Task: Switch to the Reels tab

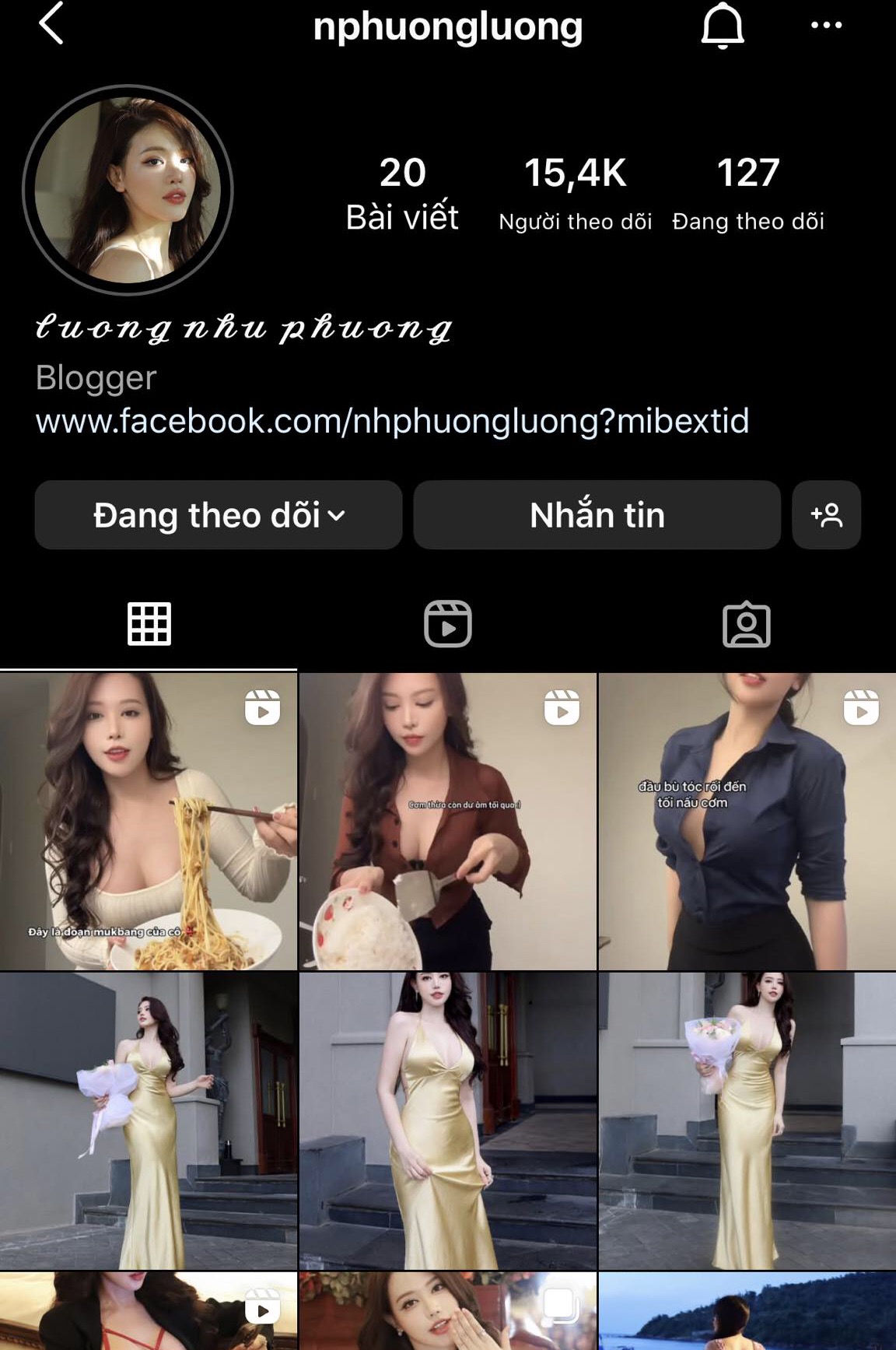Action: pyautogui.click(x=448, y=624)
